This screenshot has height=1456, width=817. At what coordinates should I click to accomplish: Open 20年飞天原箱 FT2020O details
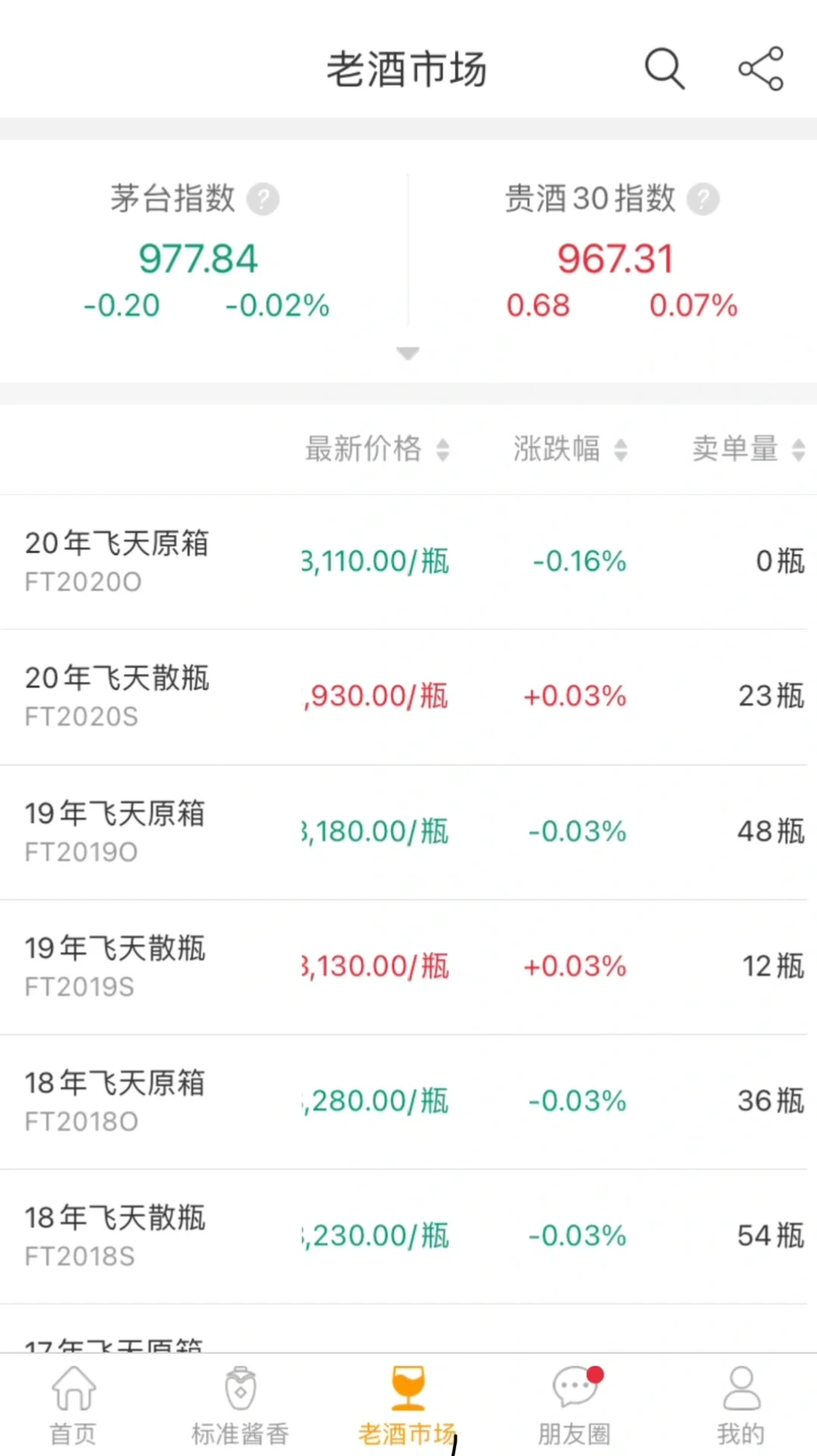[x=409, y=562]
